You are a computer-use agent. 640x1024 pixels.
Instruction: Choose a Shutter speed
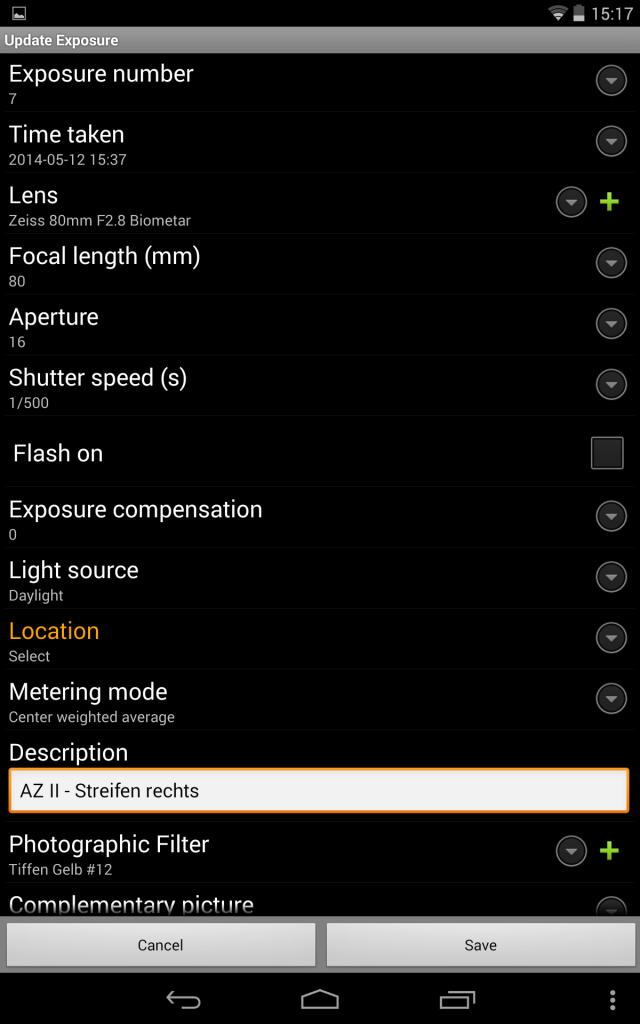pyautogui.click(x=611, y=384)
